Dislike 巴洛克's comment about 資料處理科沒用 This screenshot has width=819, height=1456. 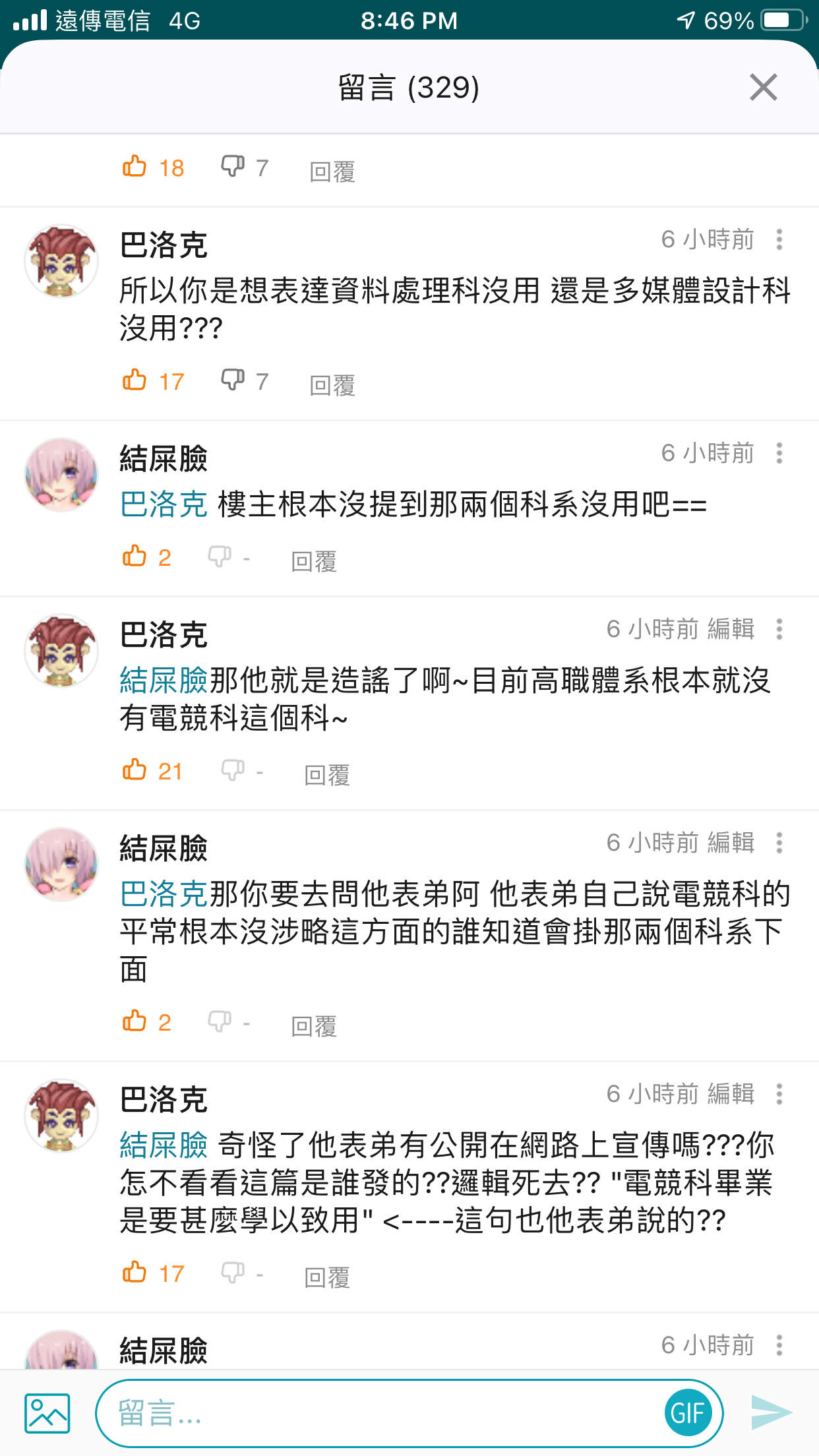tap(232, 380)
